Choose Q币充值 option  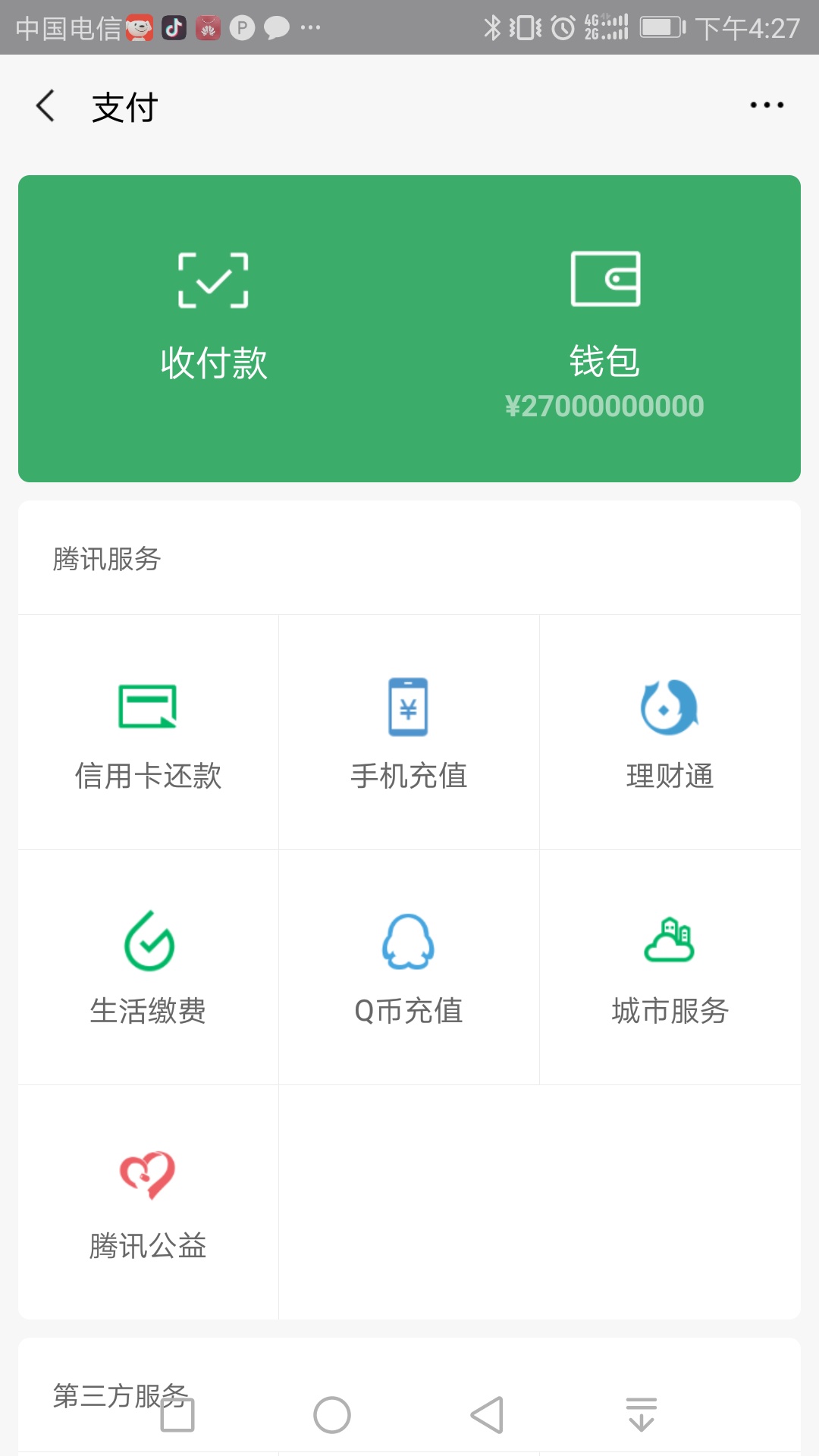tap(409, 968)
